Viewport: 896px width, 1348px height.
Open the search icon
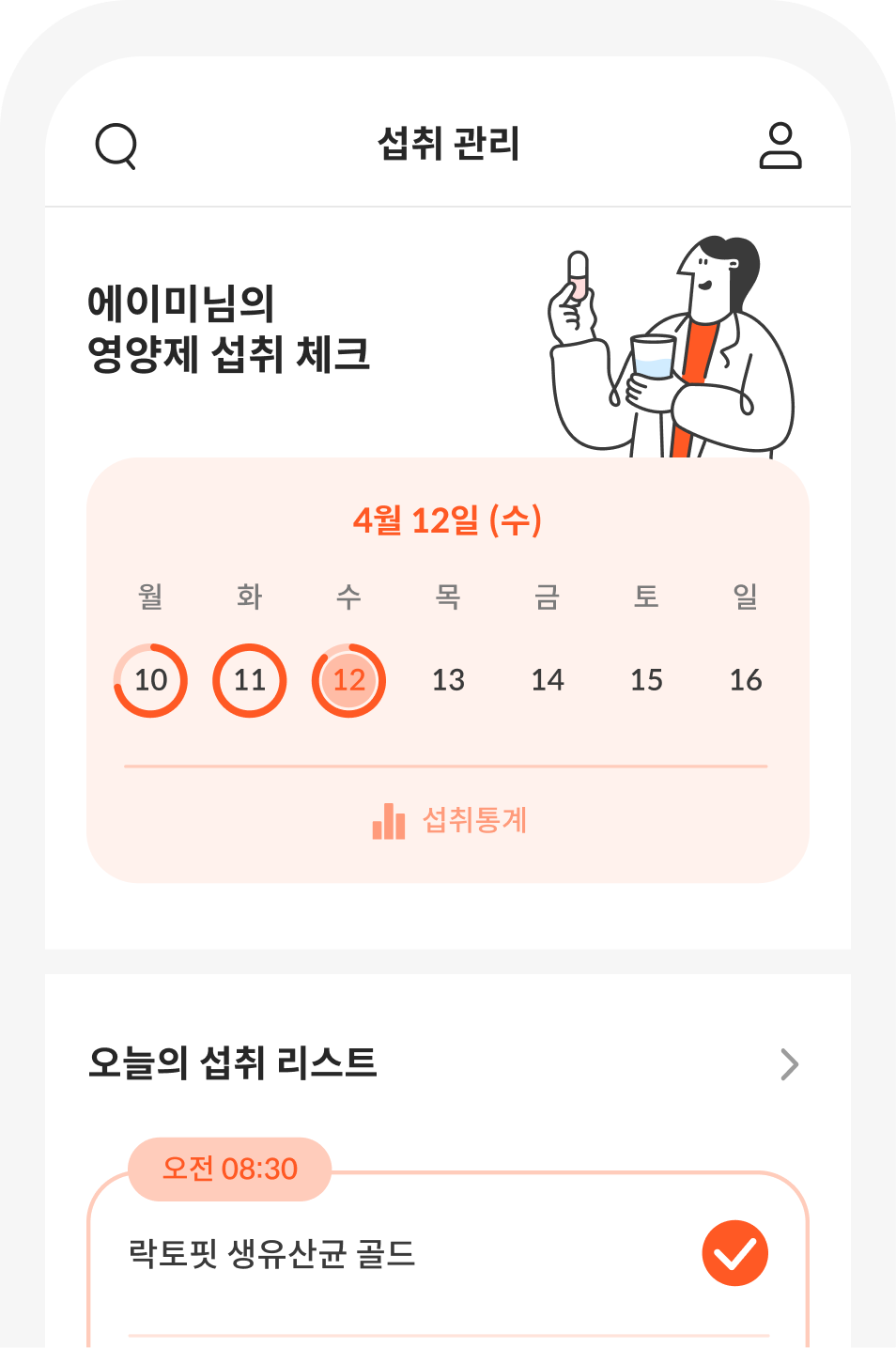coord(116,146)
